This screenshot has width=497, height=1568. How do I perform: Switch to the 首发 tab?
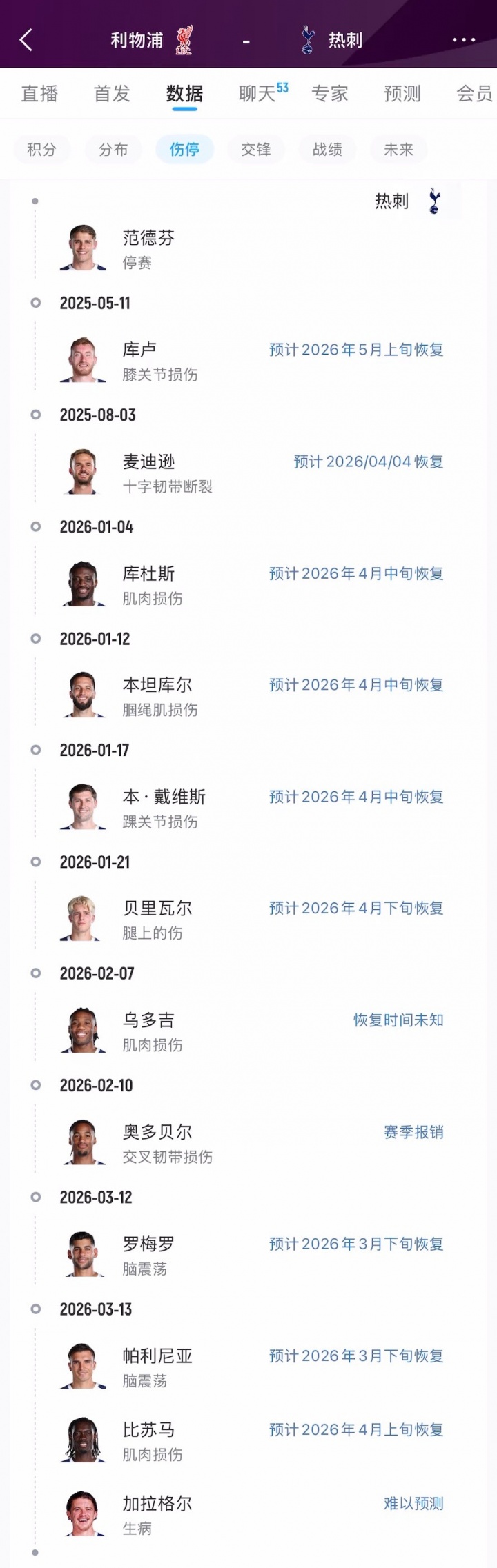[x=112, y=93]
